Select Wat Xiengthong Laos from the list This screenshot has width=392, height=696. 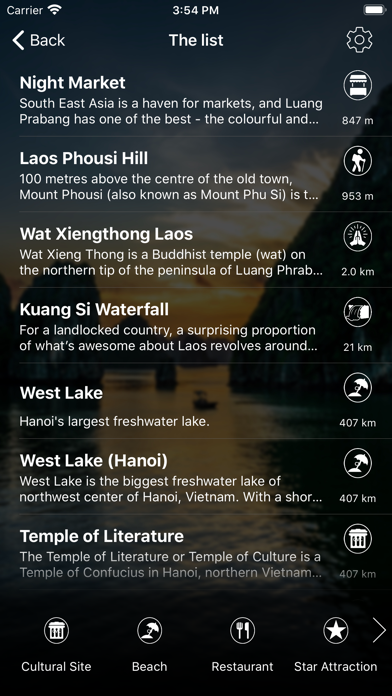pos(196,249)
